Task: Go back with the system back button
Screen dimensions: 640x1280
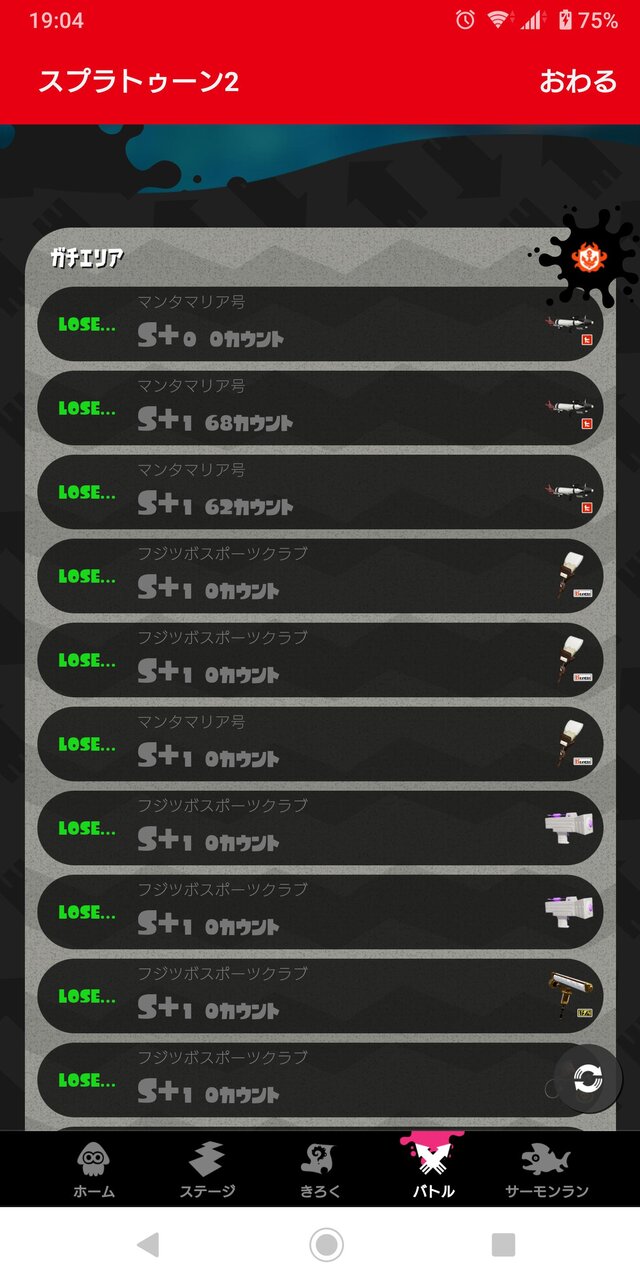Action: point(148,1244)
